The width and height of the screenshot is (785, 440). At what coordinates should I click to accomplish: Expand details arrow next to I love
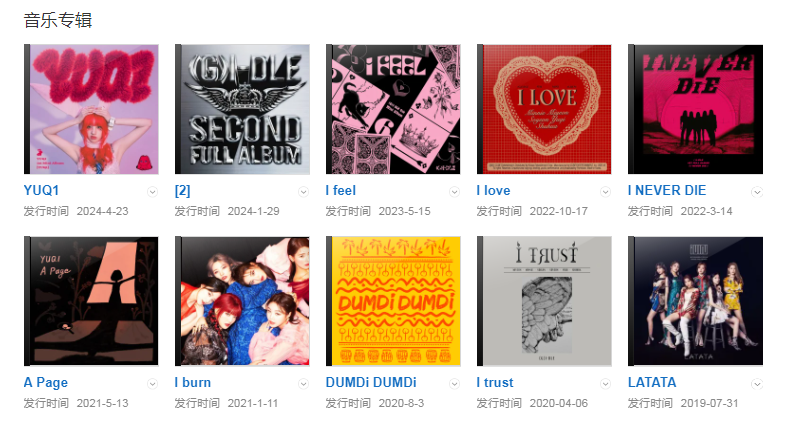605,191
